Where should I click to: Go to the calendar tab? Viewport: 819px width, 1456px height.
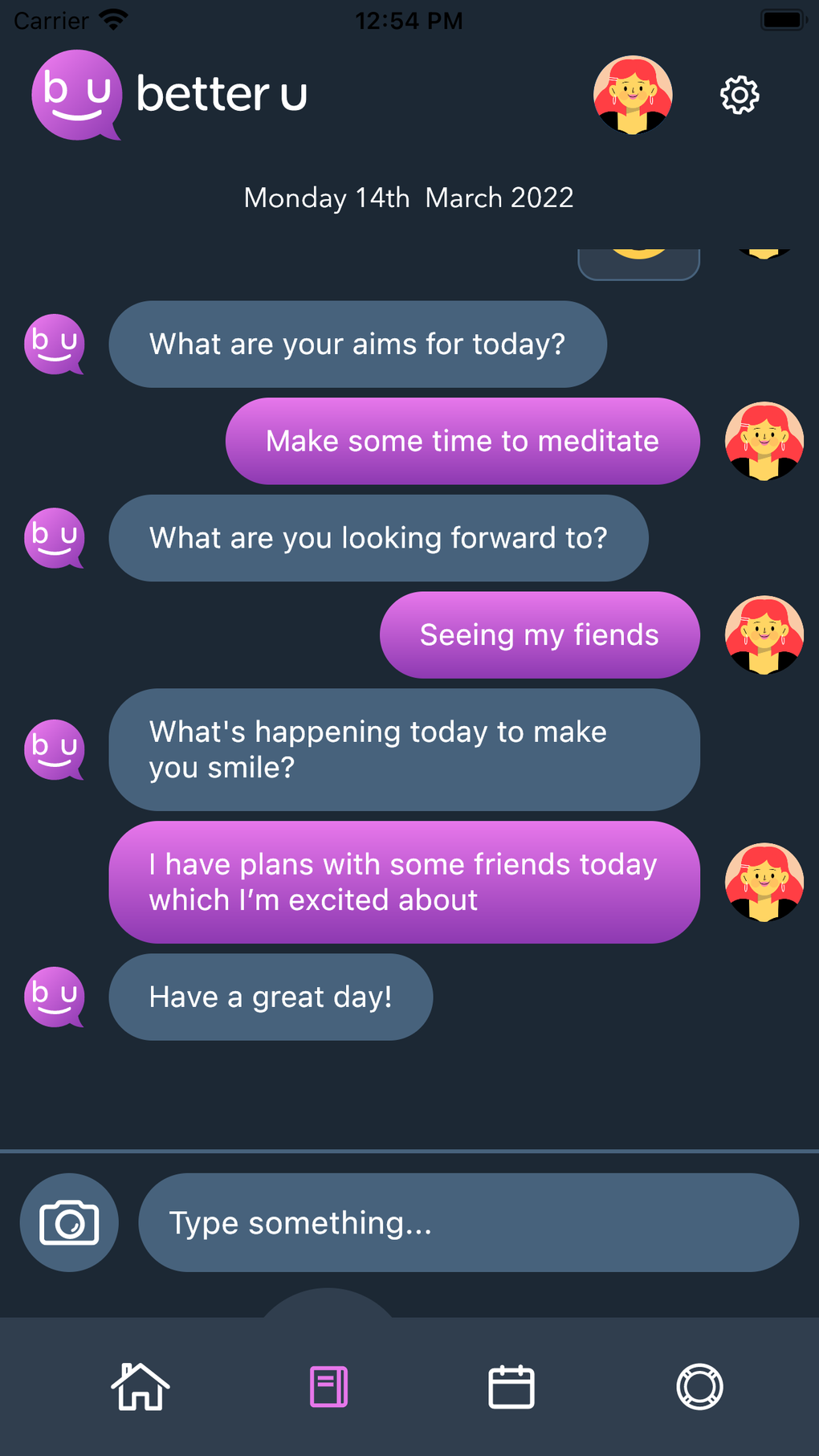point(511,1386)
